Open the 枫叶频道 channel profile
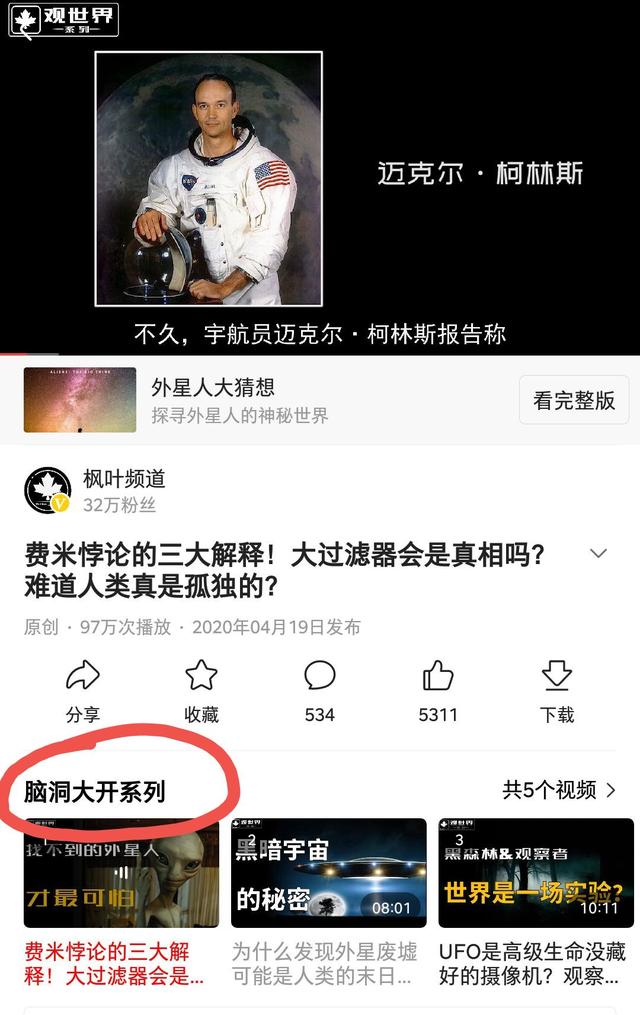The height and width of the screenshot is (1015, 640). [123, 479]
